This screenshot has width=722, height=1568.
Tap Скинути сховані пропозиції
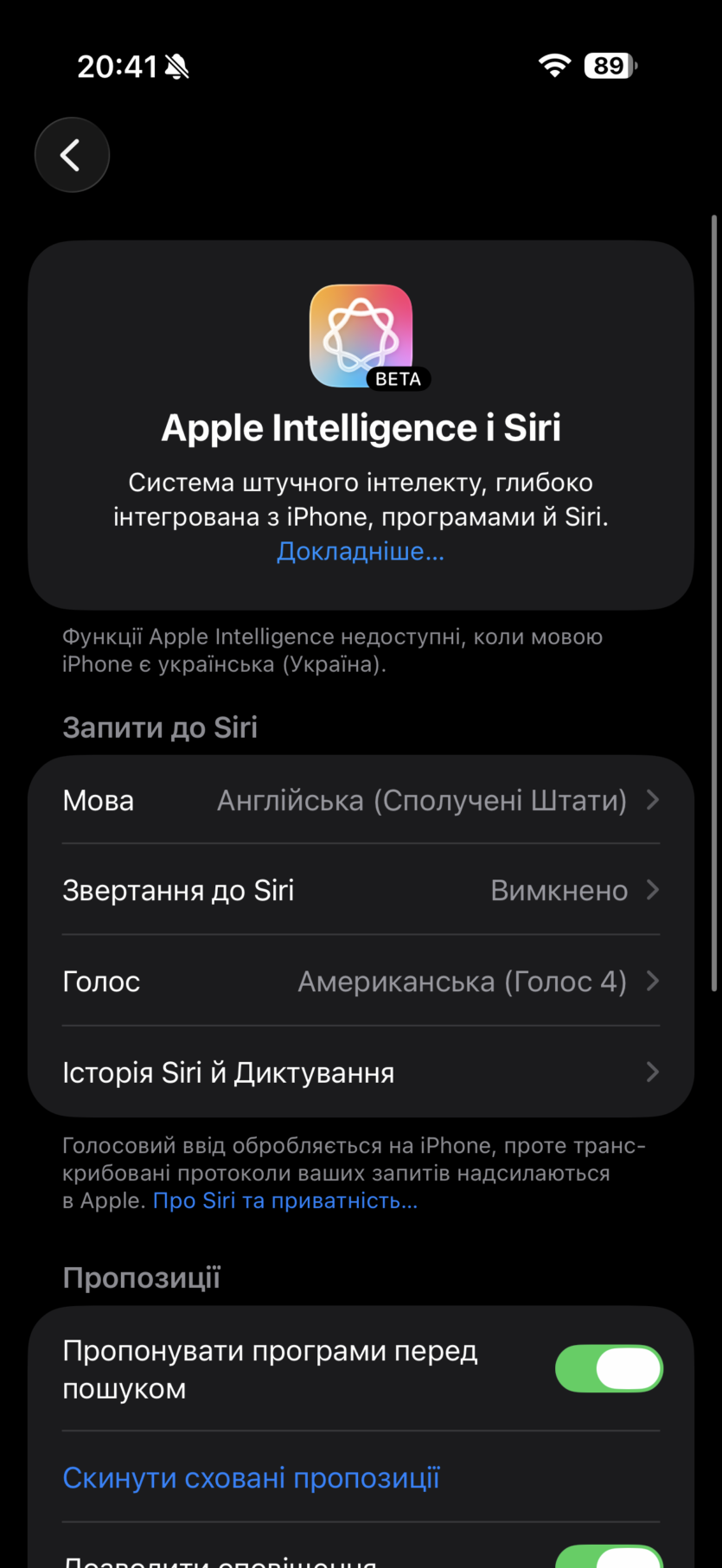pos(251,1478)
